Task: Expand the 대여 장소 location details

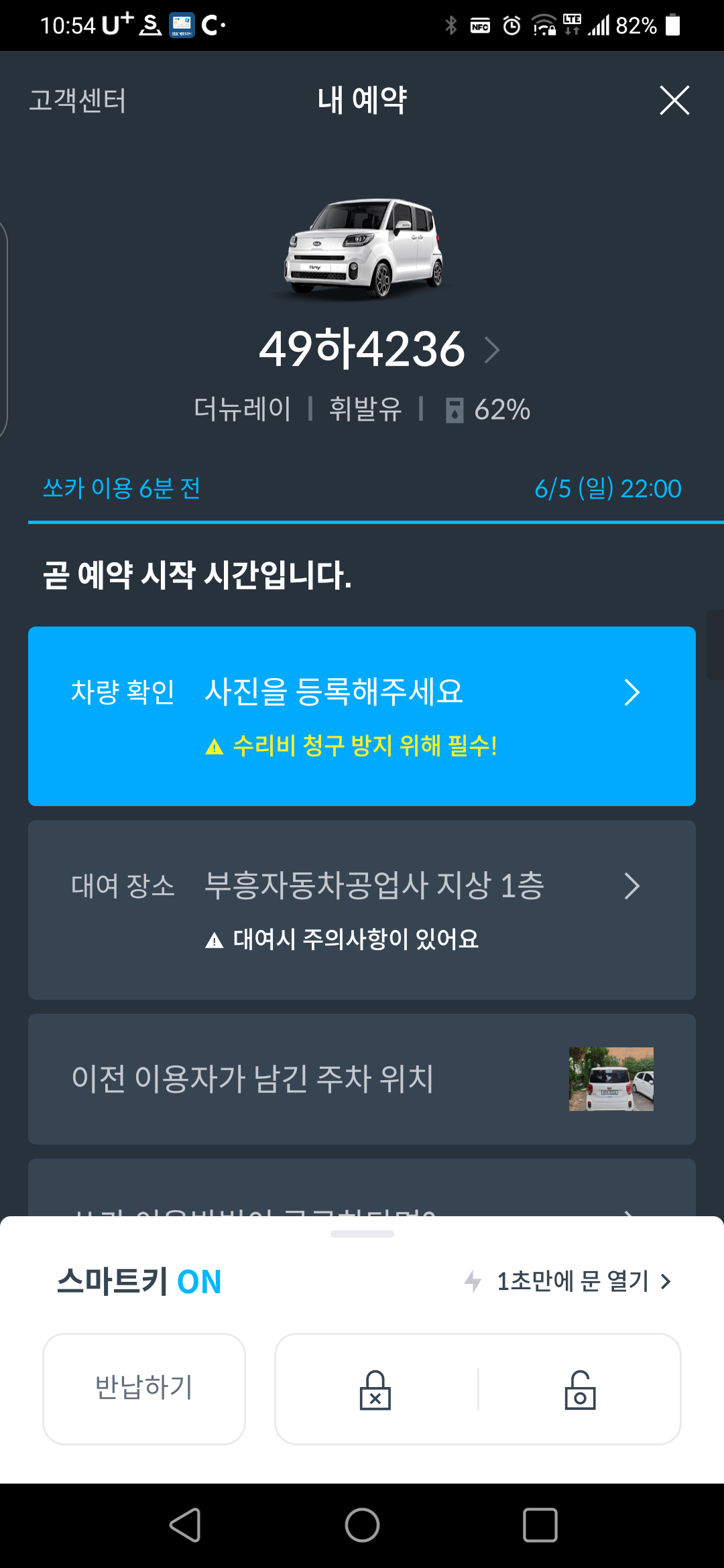Action: point(631,886)
